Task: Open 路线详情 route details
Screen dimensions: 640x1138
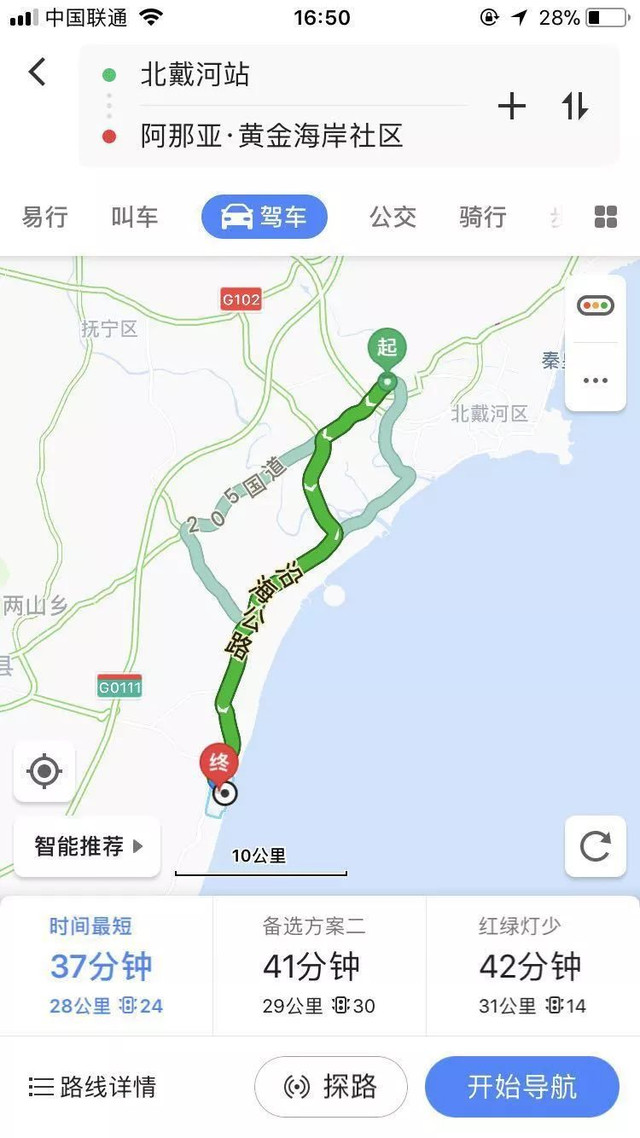Action: (92, 1087)
